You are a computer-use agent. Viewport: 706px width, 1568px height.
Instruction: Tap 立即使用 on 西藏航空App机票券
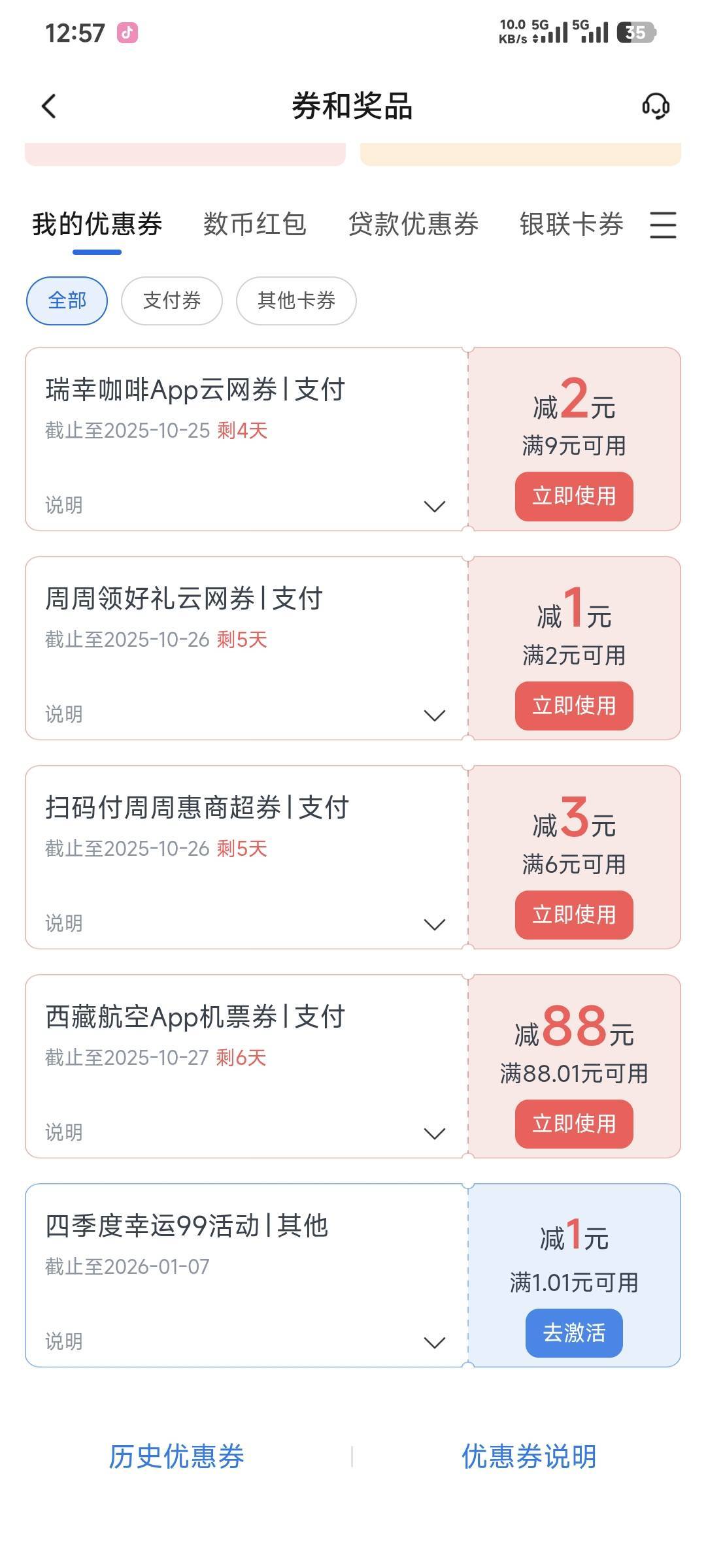pyautogui.click(x=574, y=1124)
